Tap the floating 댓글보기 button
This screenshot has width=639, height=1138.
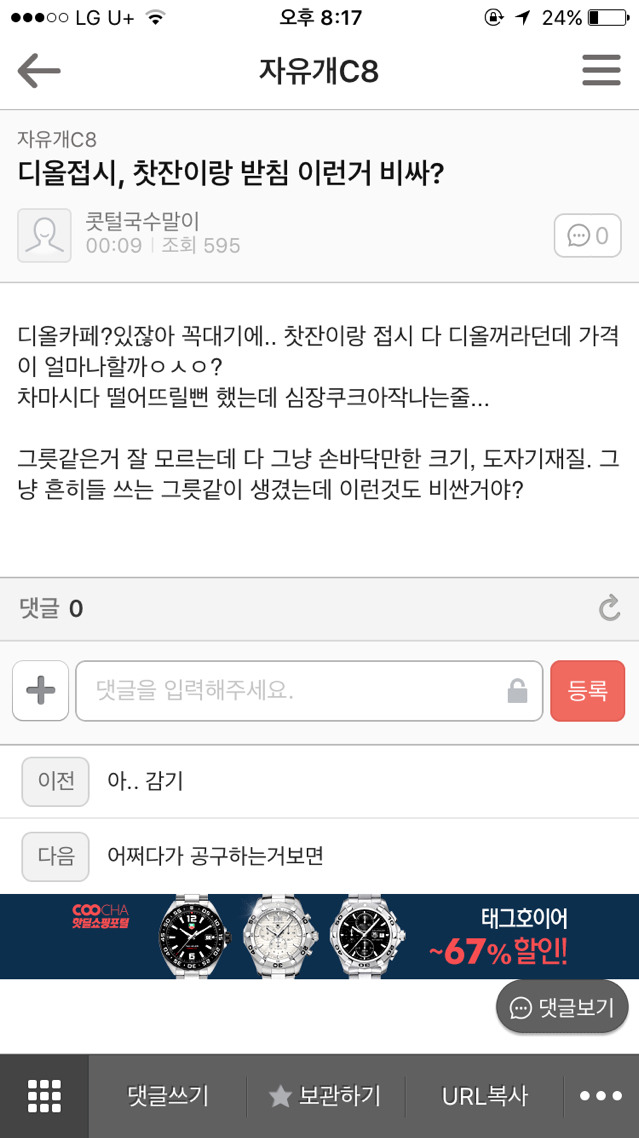pos(562,1007)
